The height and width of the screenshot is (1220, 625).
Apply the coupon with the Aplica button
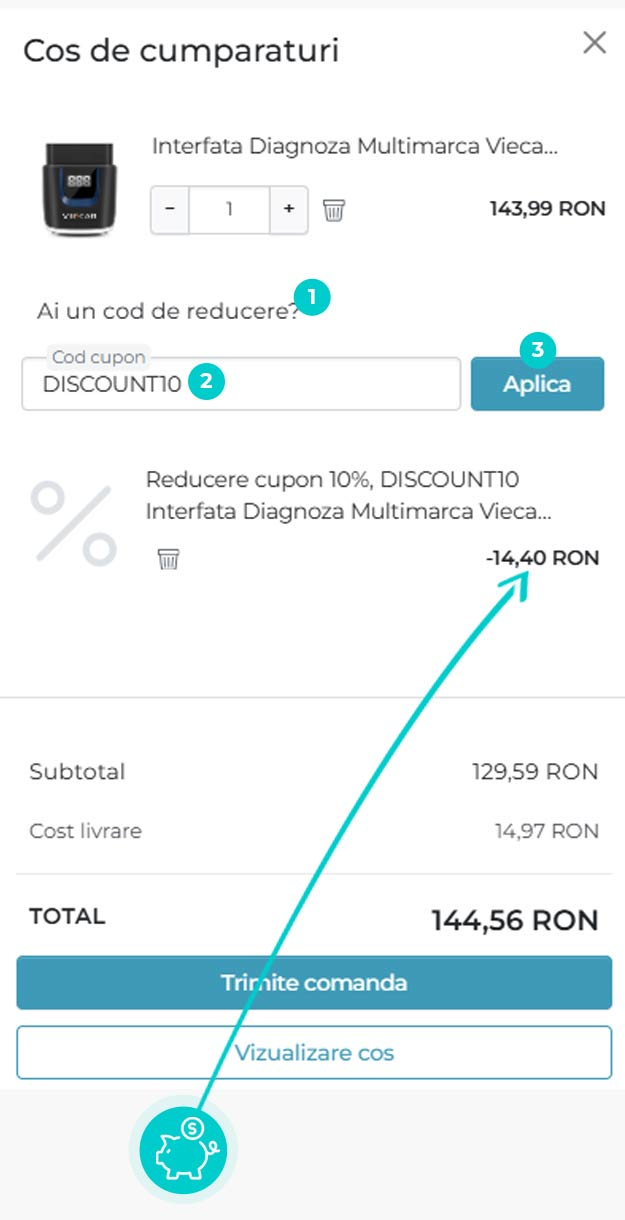click(x=537, y=384)
